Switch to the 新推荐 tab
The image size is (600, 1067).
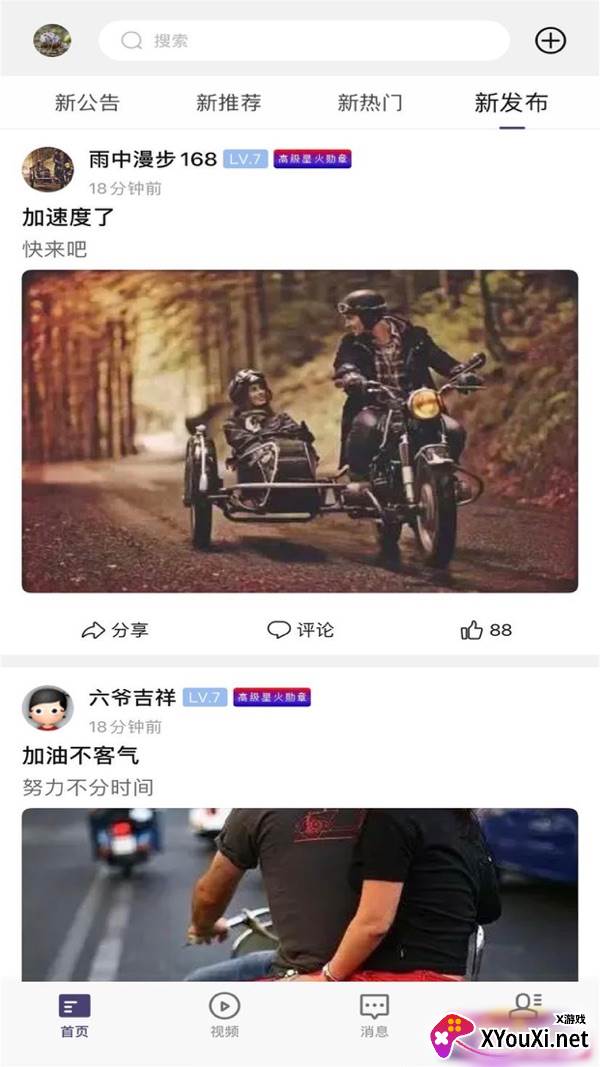point(229,103)
